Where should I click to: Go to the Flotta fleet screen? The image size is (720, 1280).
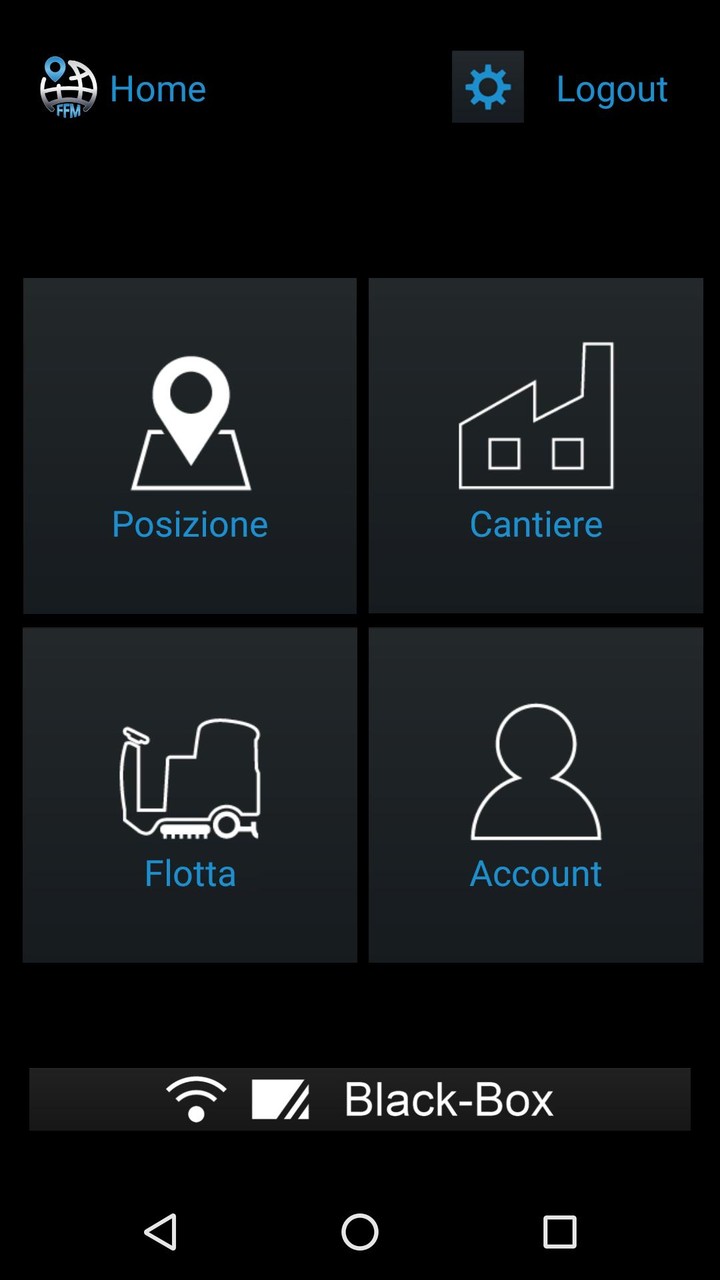(190, 795)
